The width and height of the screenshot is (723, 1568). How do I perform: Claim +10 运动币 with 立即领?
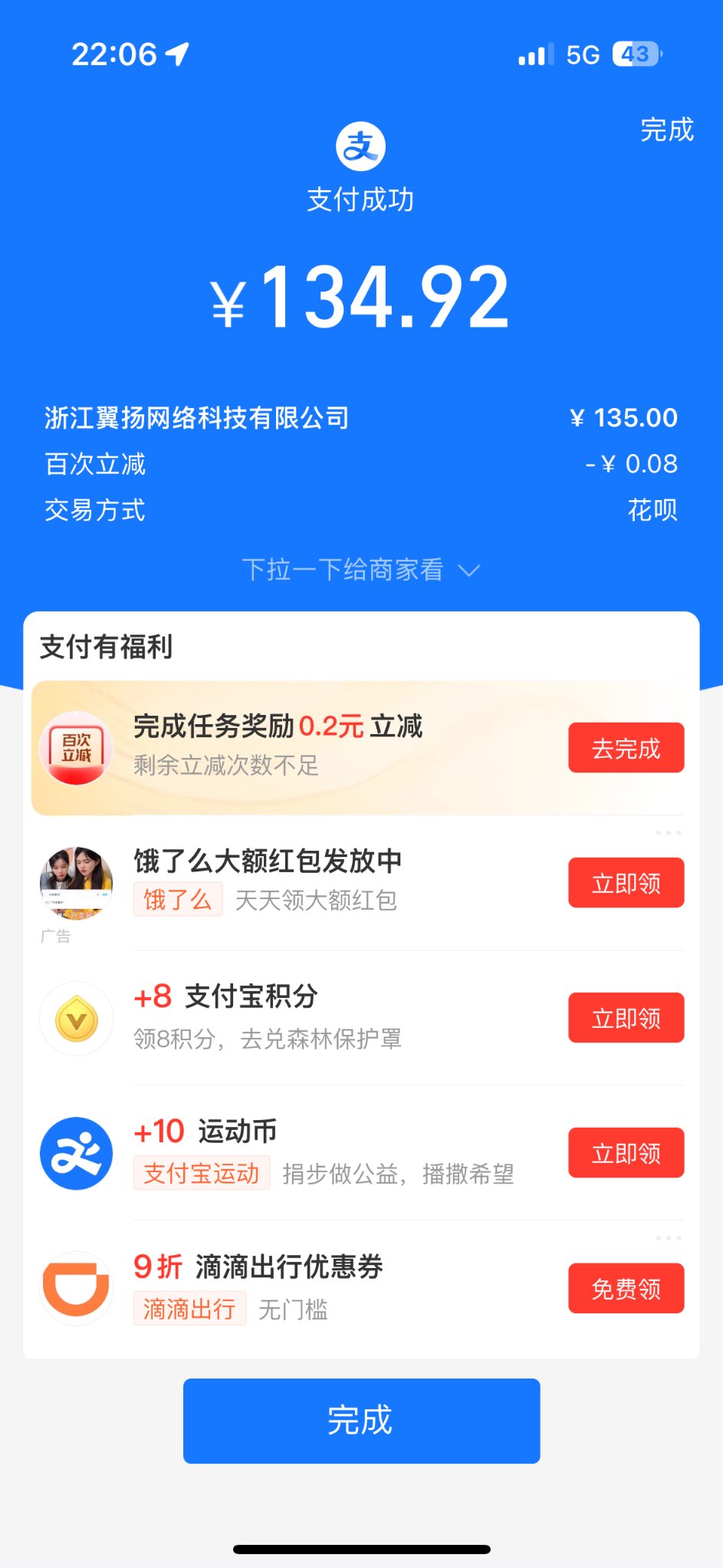pos(626,1153)
